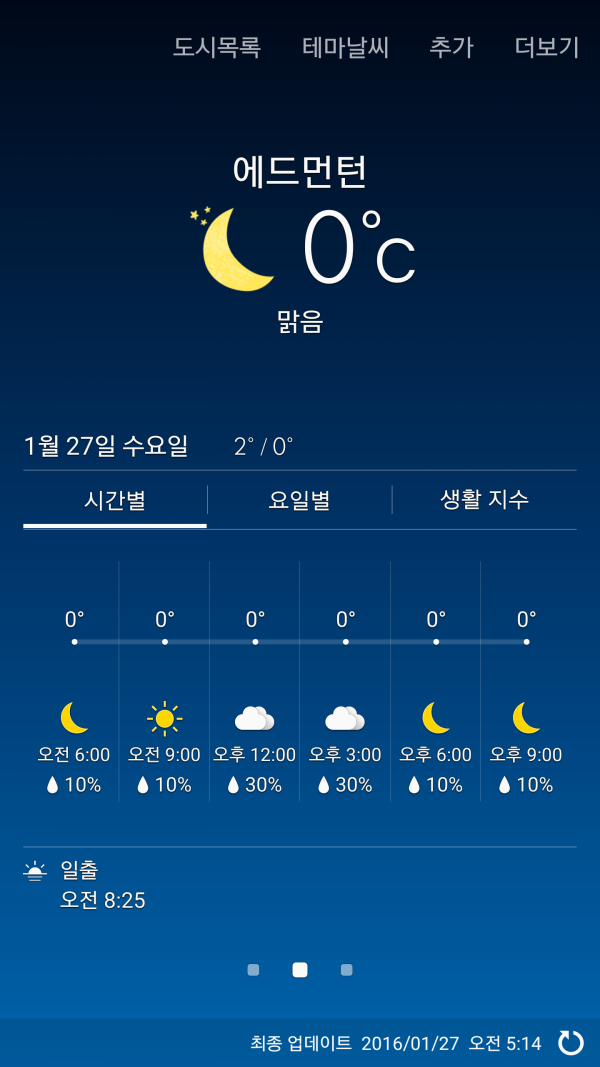Viewport: 600px width, 1067px height.
Task: Refresh weather with the update icon
Action: tap(571, 1043)
